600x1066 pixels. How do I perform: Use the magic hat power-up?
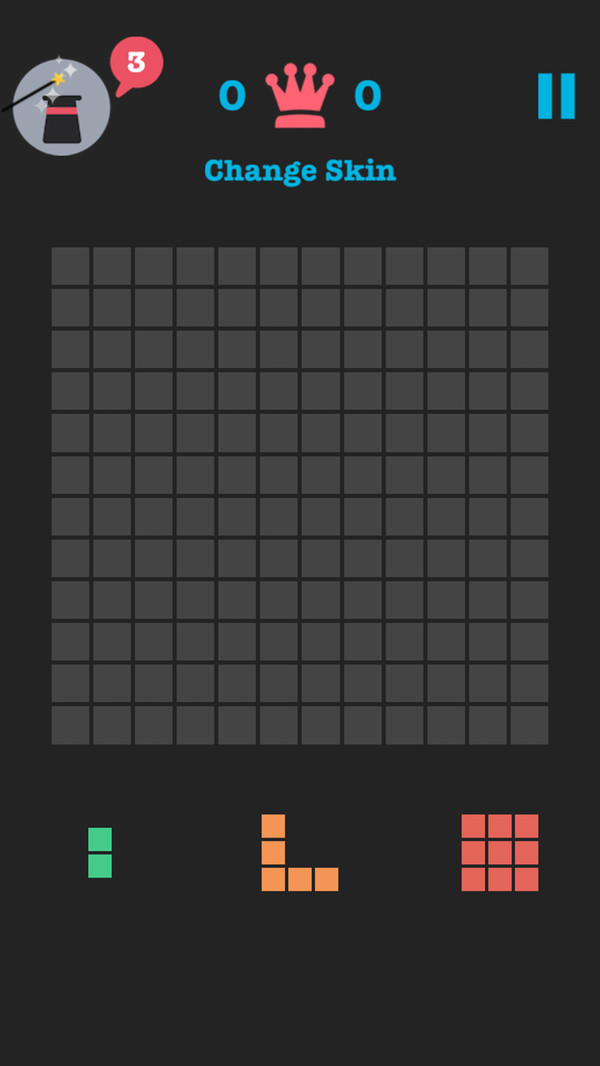62,108
